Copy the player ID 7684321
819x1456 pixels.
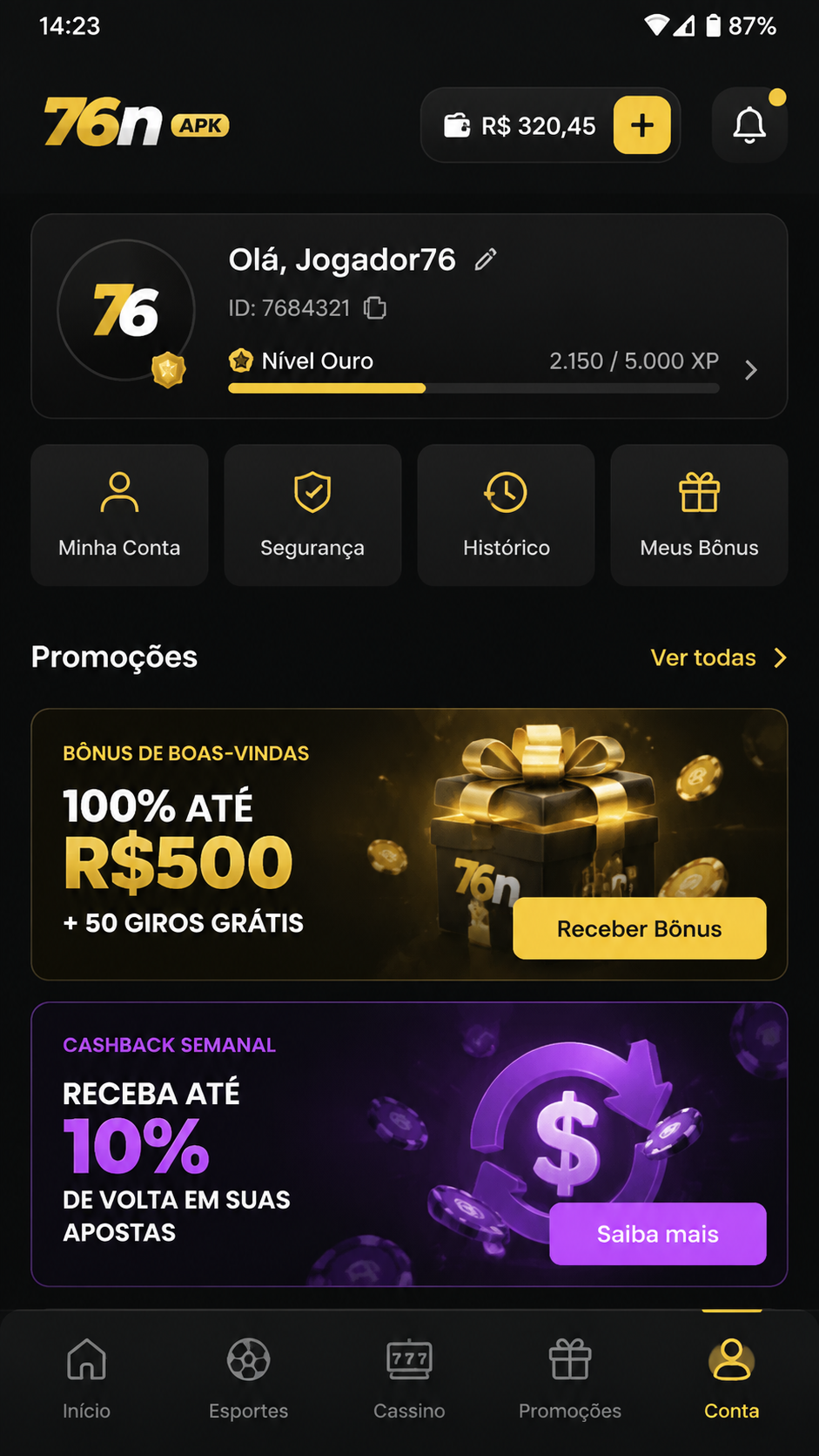click(375, 308)
